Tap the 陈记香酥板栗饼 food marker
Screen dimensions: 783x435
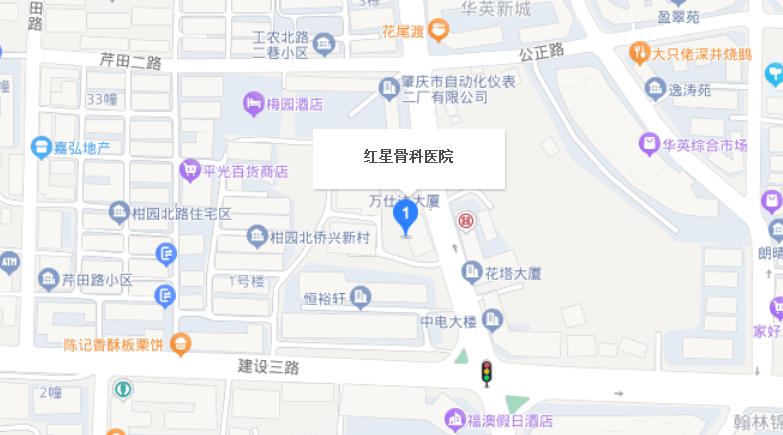click(x=180, y=345)
